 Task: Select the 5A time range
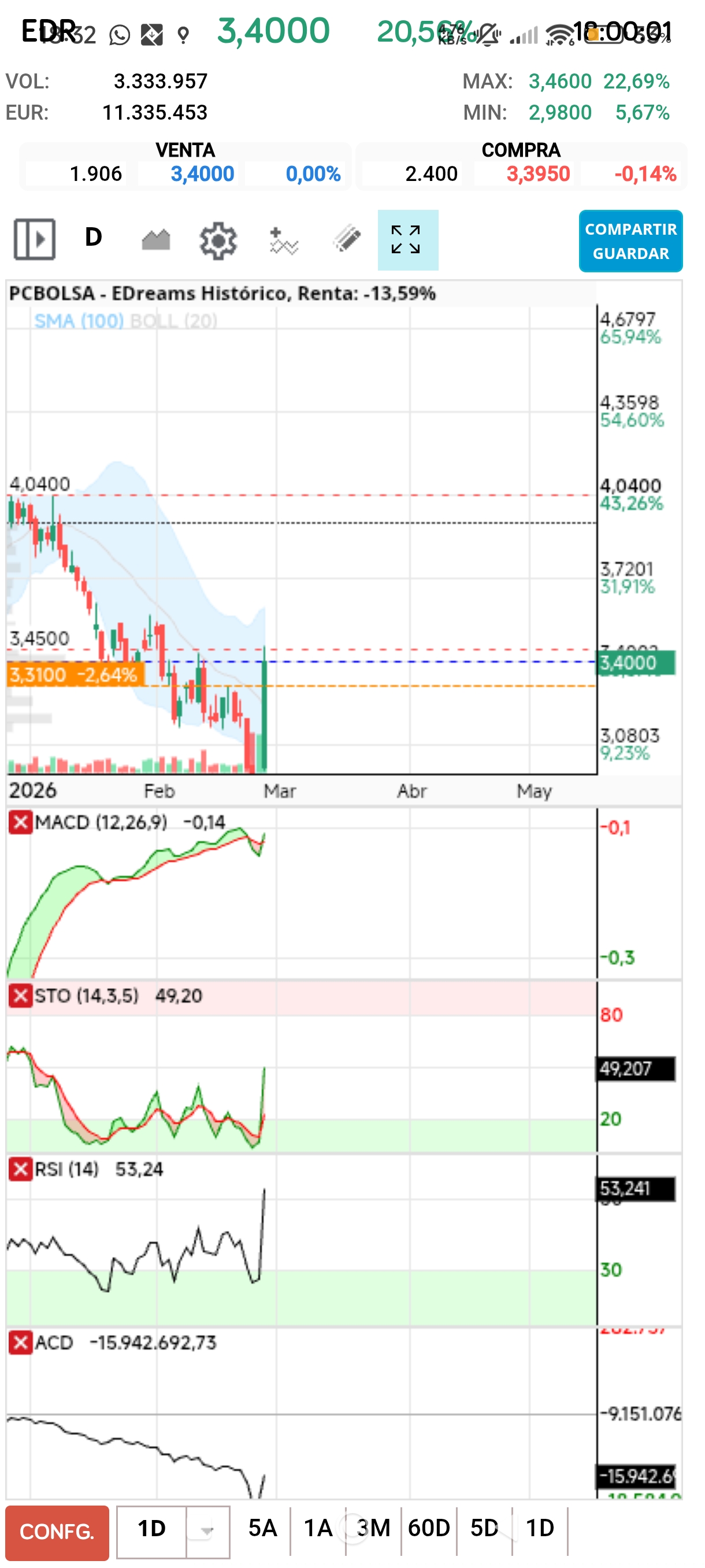click(x=262, y=1529)
